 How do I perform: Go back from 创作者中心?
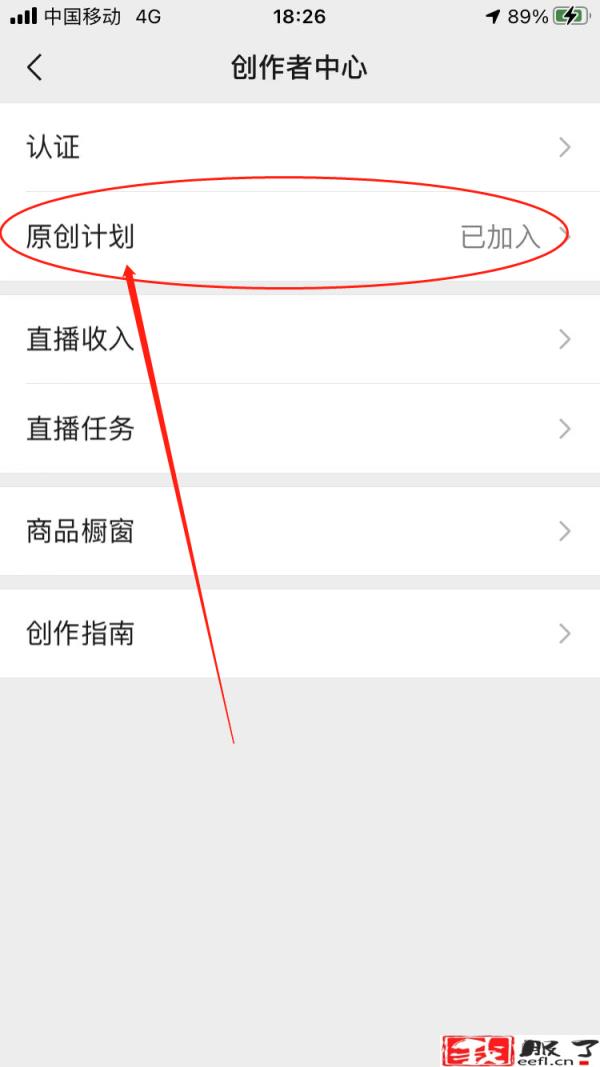35,67
